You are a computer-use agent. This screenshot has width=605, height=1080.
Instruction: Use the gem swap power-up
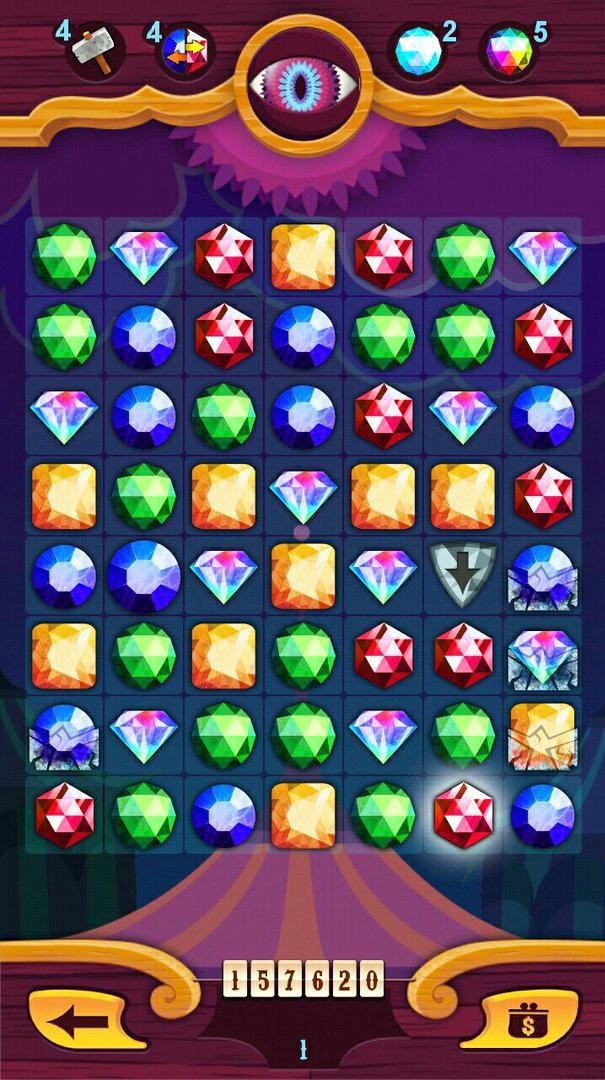[184, 52]
